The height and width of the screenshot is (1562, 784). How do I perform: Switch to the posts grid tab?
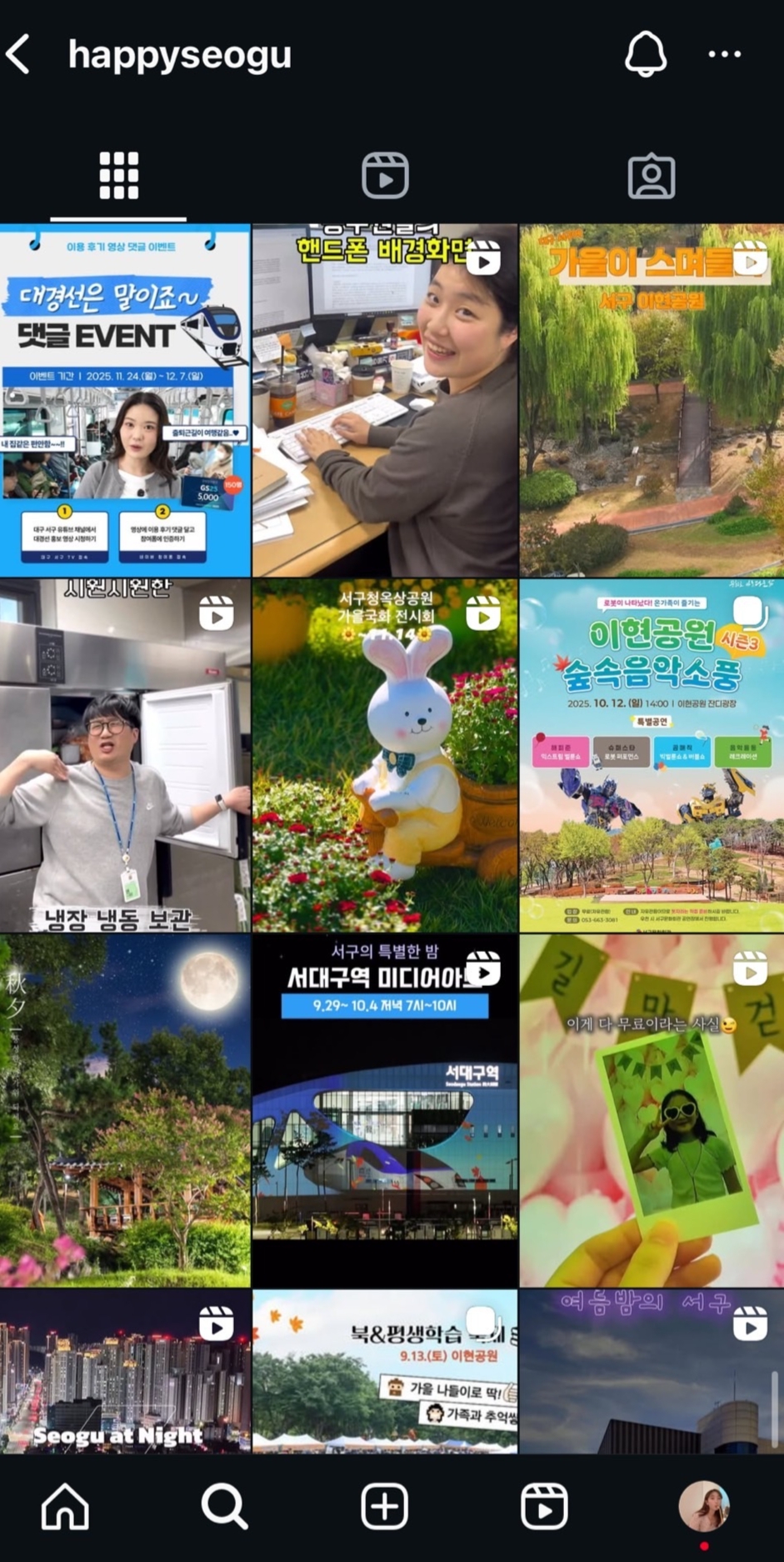pyautogui.click(x=118, y=176)
